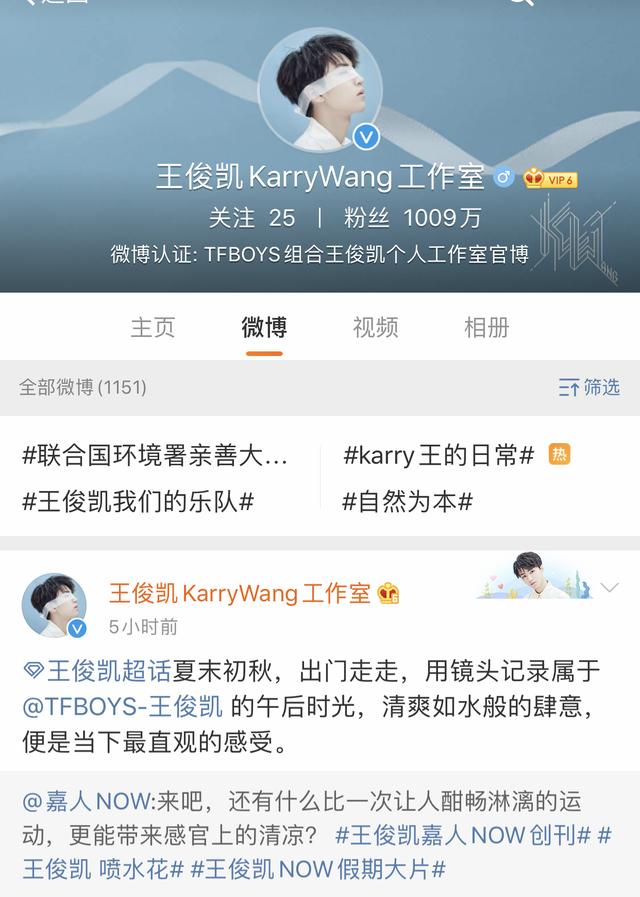Expand the post's dropdown arrow menu

(x=610, y=589)
